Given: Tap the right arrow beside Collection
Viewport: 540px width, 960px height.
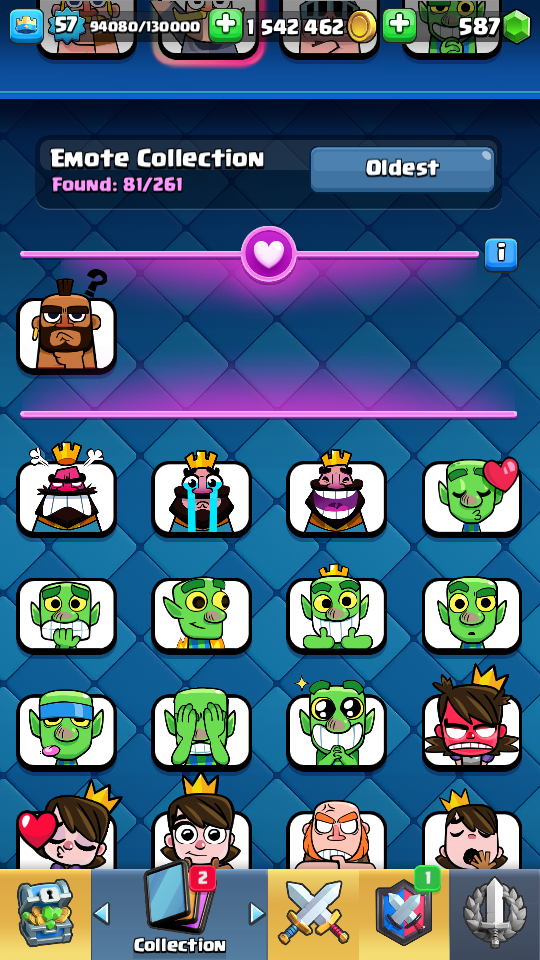Looking at the screenshot, I should click(257, 913).
